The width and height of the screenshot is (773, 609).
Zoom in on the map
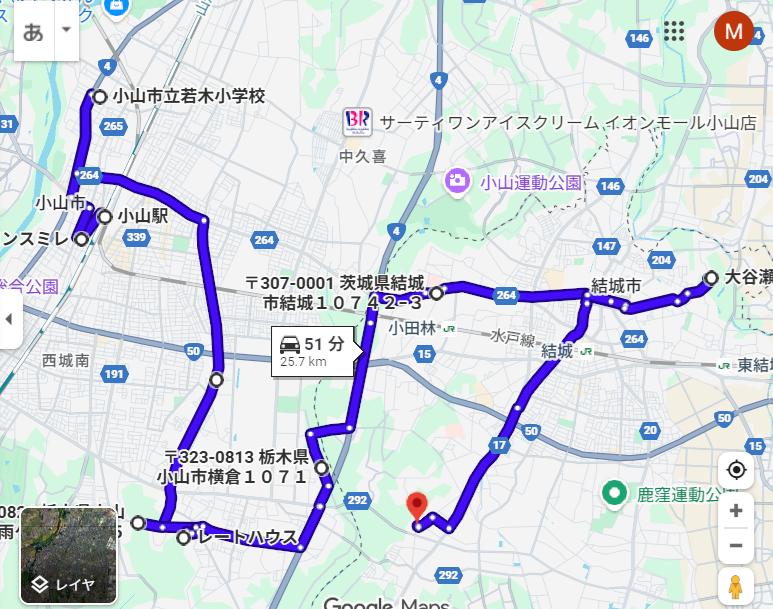[x=736, y=511]
